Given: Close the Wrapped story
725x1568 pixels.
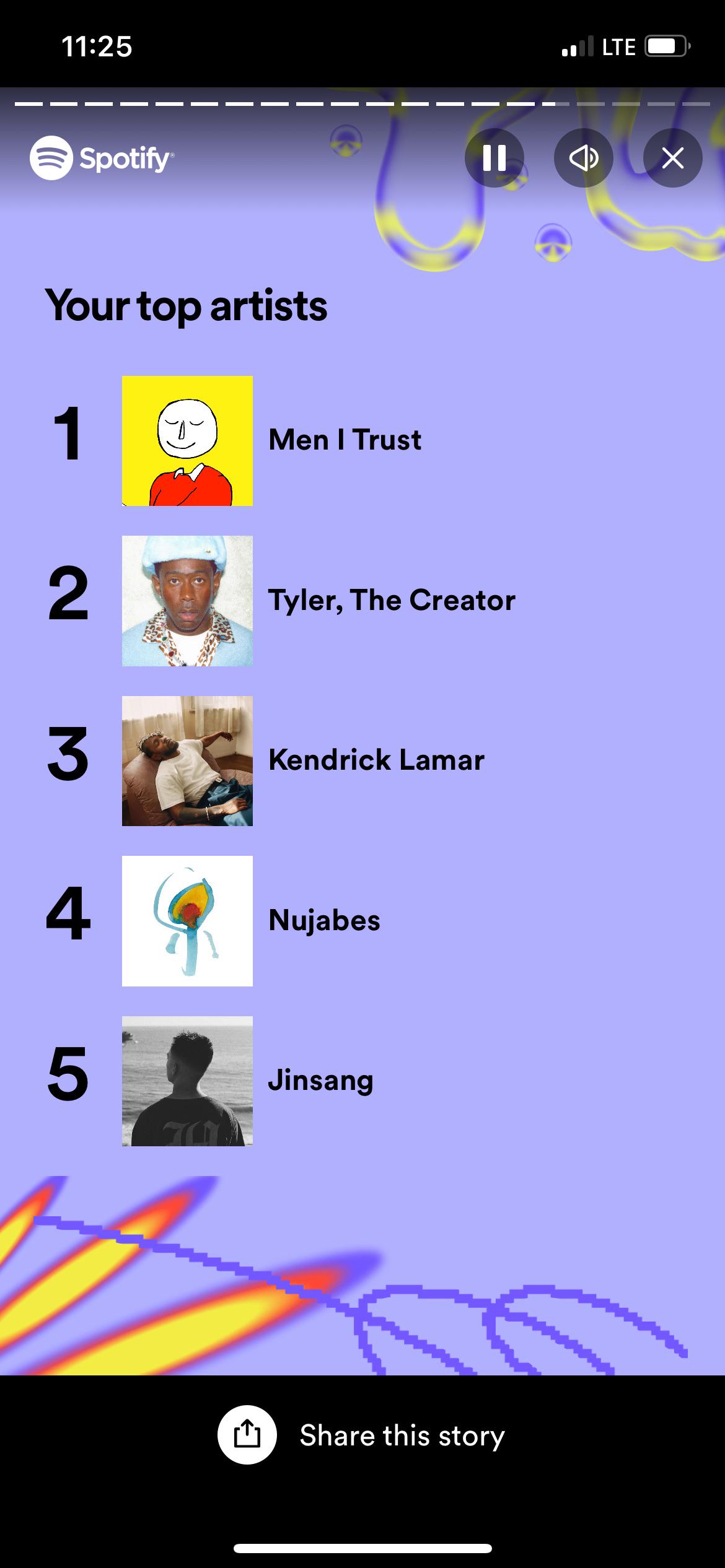Looking at the screenshot, I should (672, 158).
